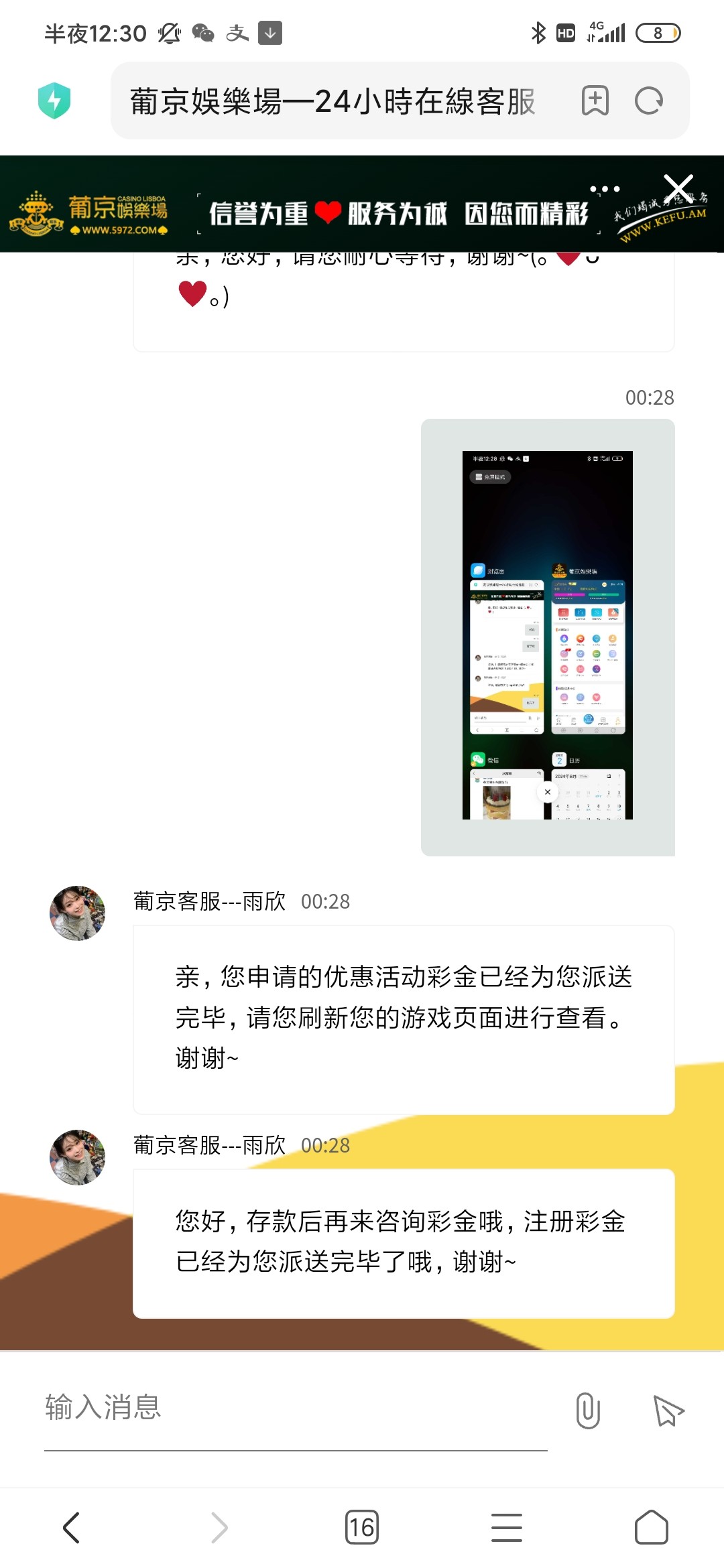
Task: Tap the browser address bar title
Action: 333,102
